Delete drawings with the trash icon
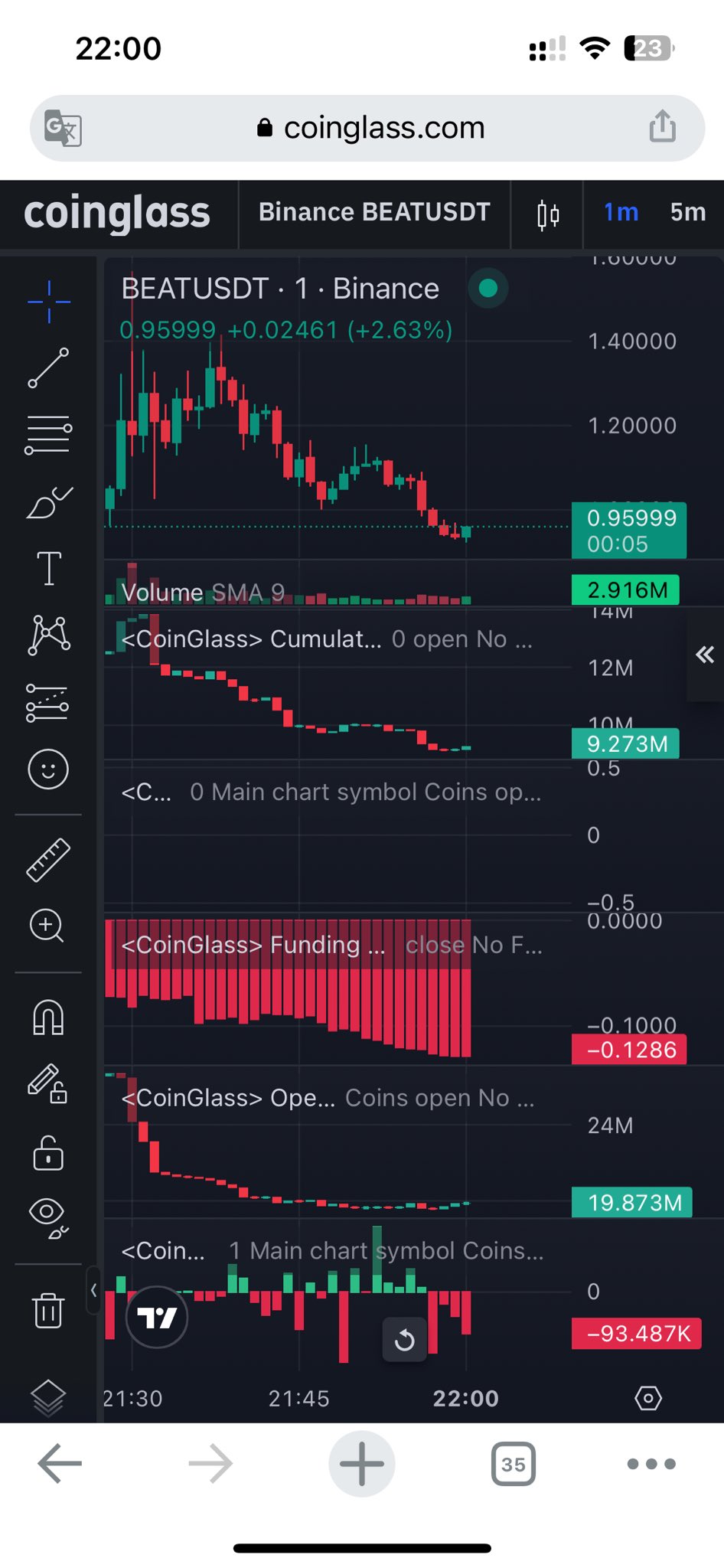This screenshot has height=1568, width=724. [x=48, y=1310]
